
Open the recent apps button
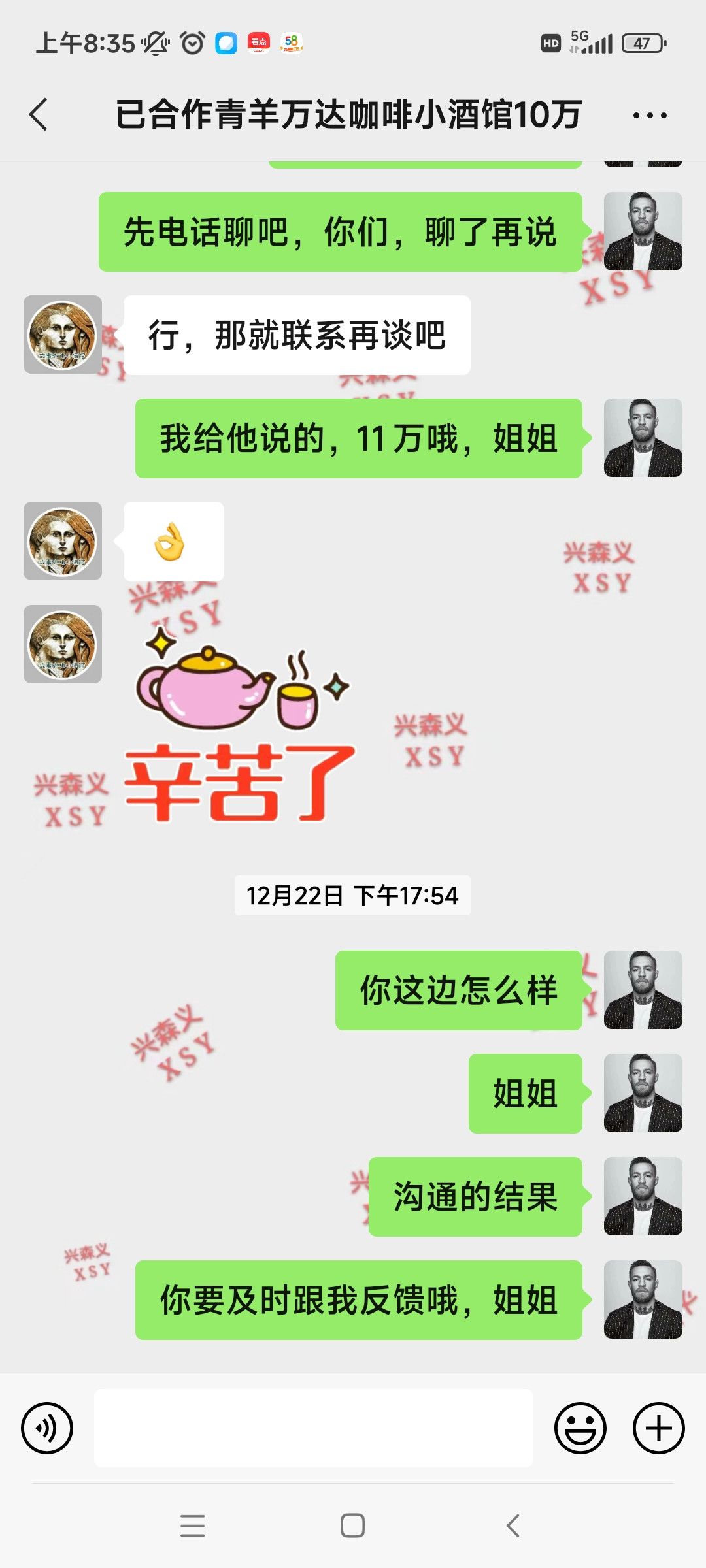point(193,1526)
